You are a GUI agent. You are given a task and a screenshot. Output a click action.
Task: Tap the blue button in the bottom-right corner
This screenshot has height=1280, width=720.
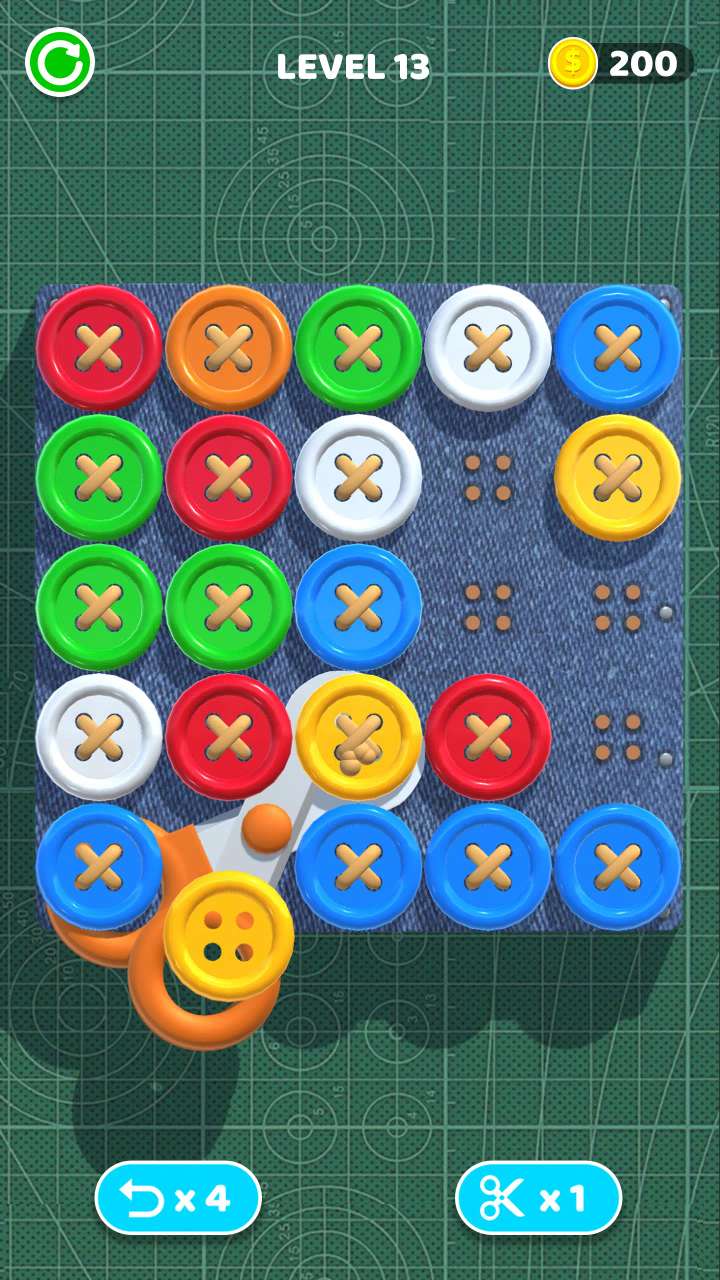click(x=617, y=867)
